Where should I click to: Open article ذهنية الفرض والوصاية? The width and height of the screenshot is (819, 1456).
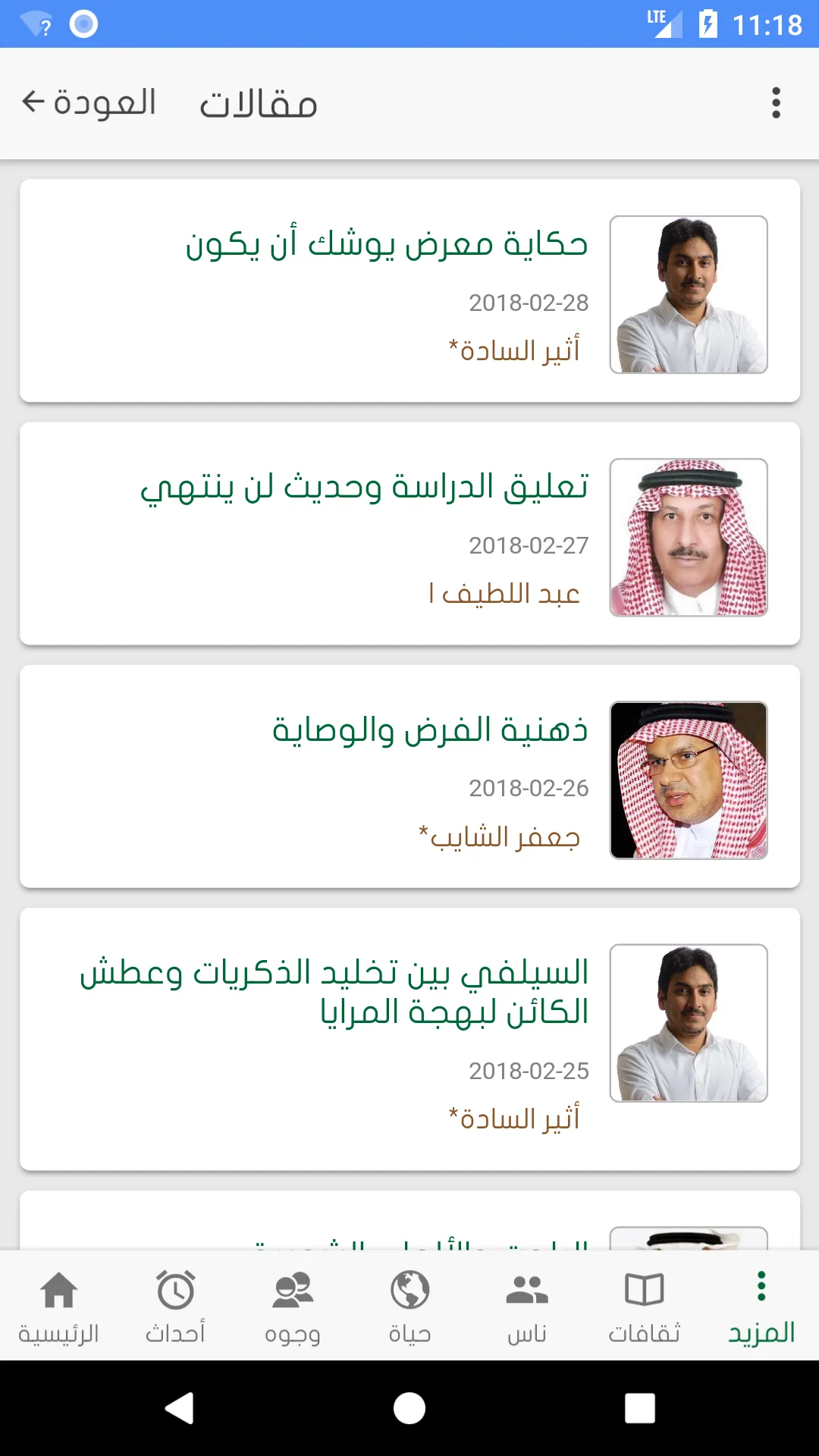pos(432,730)
